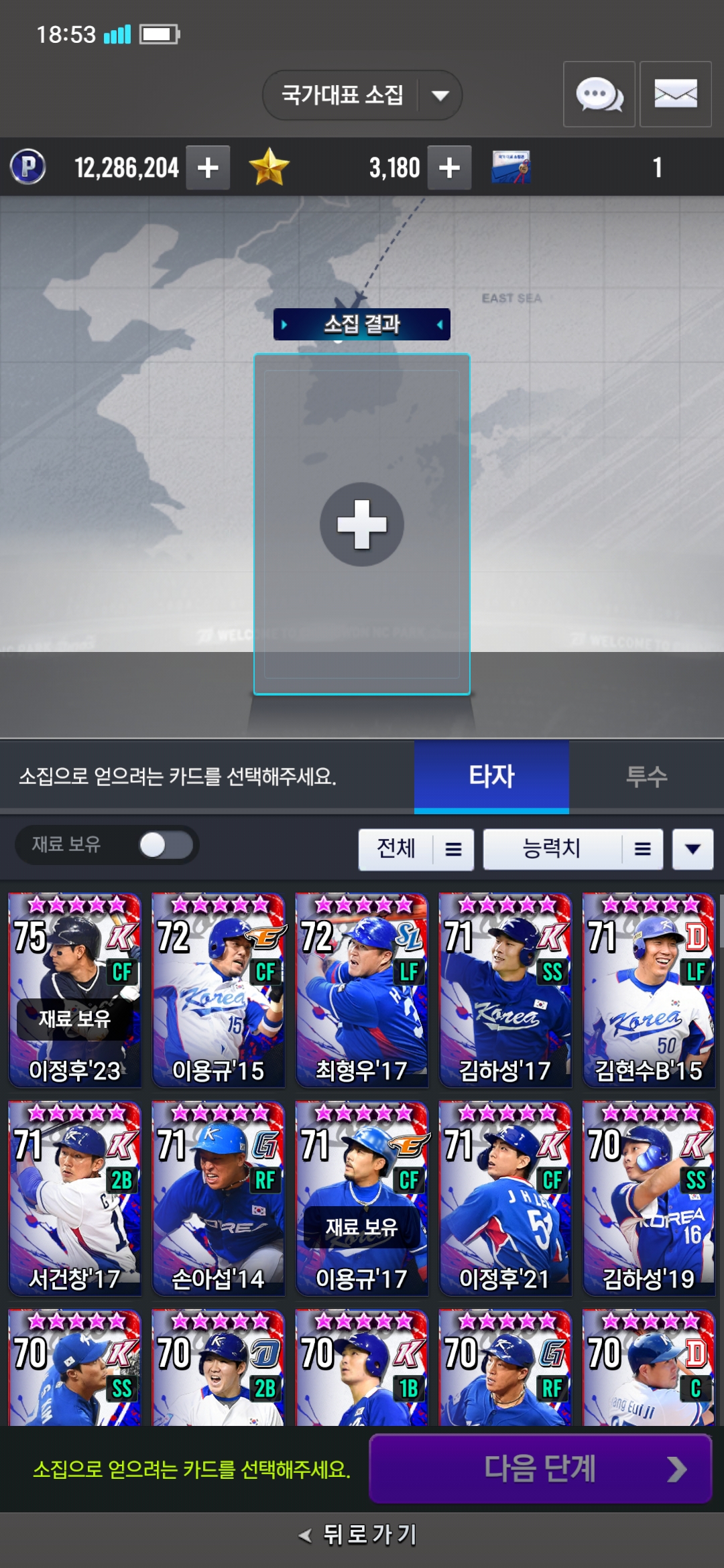Pick the 김하성'19 card
Screen dimensions: 724x1568
click(648, 1198)
